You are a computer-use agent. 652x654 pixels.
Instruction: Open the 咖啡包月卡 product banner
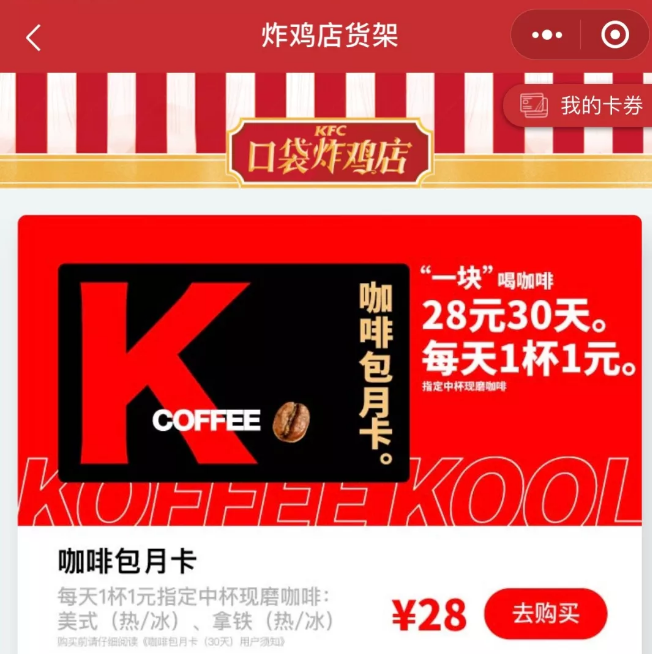pos(329,370)
